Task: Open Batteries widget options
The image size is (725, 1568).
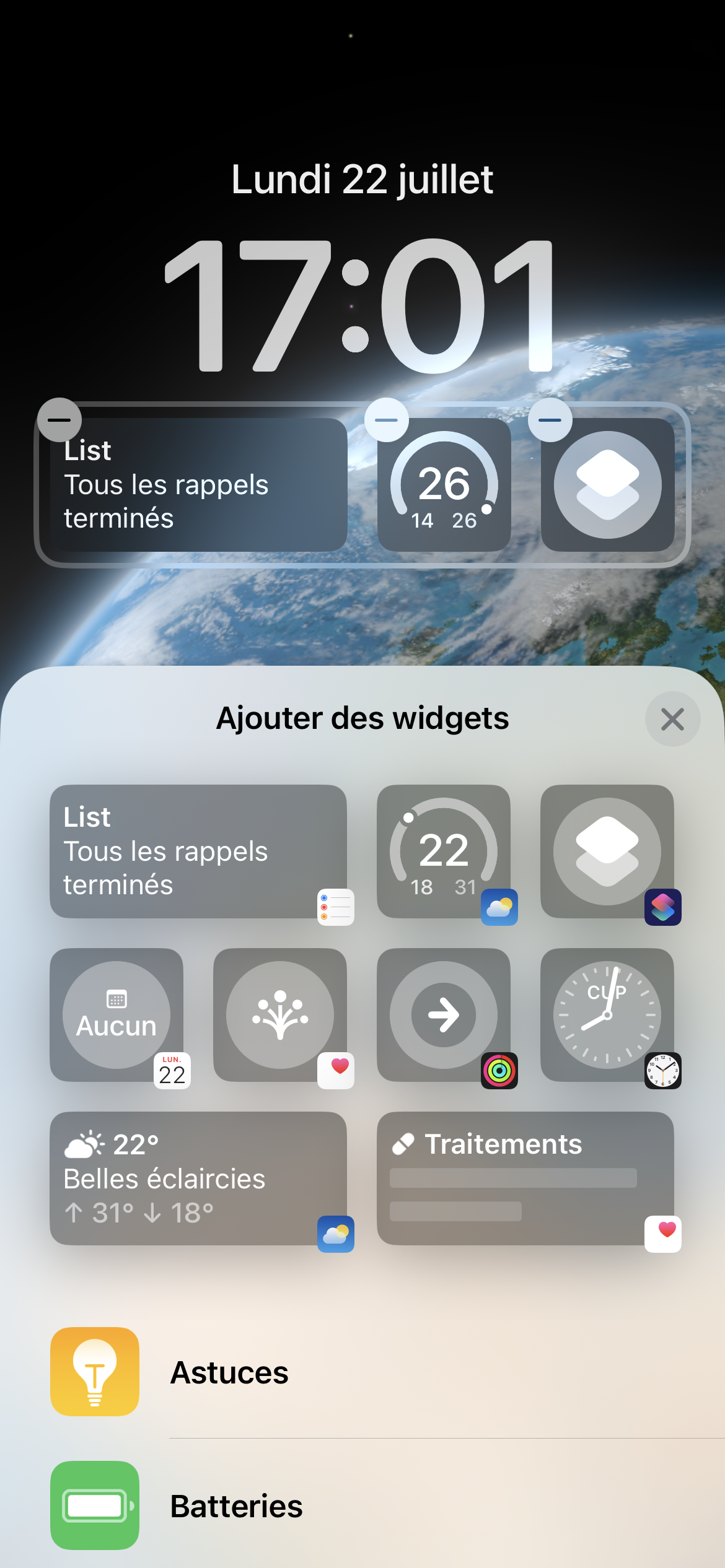Action: 235,1506
